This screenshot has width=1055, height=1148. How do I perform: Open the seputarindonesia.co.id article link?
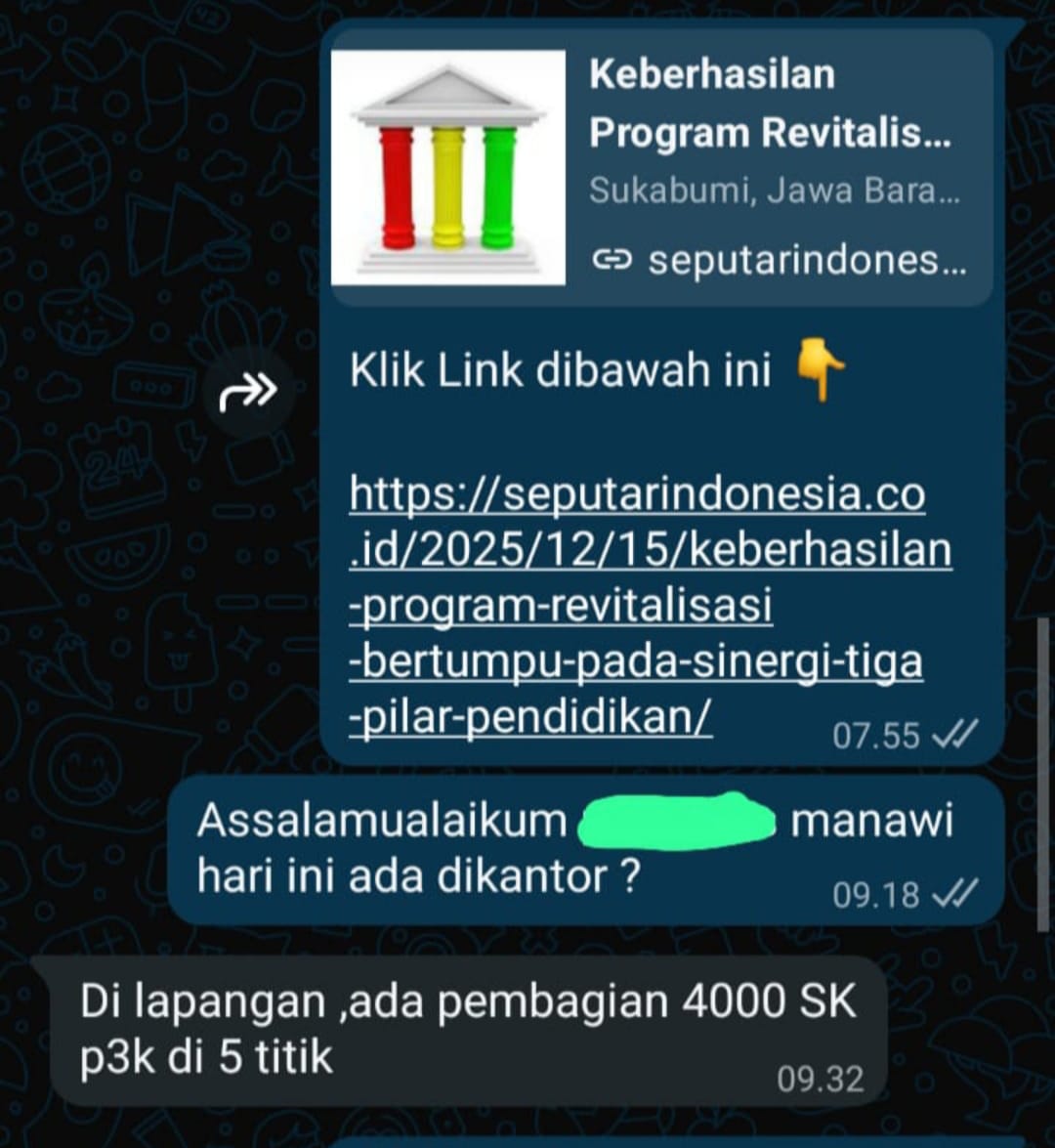click(x=635, y=606)
